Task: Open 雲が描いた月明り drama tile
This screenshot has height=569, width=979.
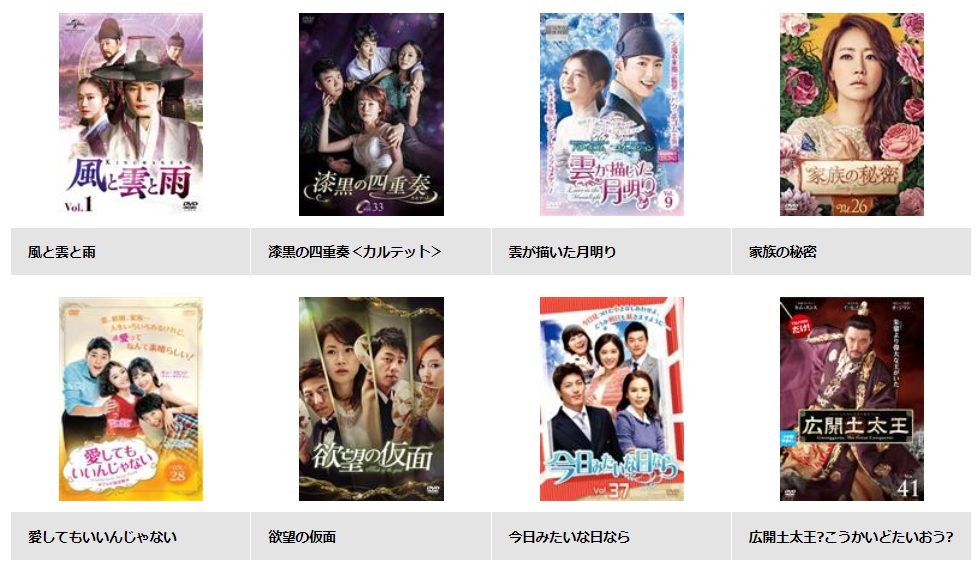Action: click(611, 114)
